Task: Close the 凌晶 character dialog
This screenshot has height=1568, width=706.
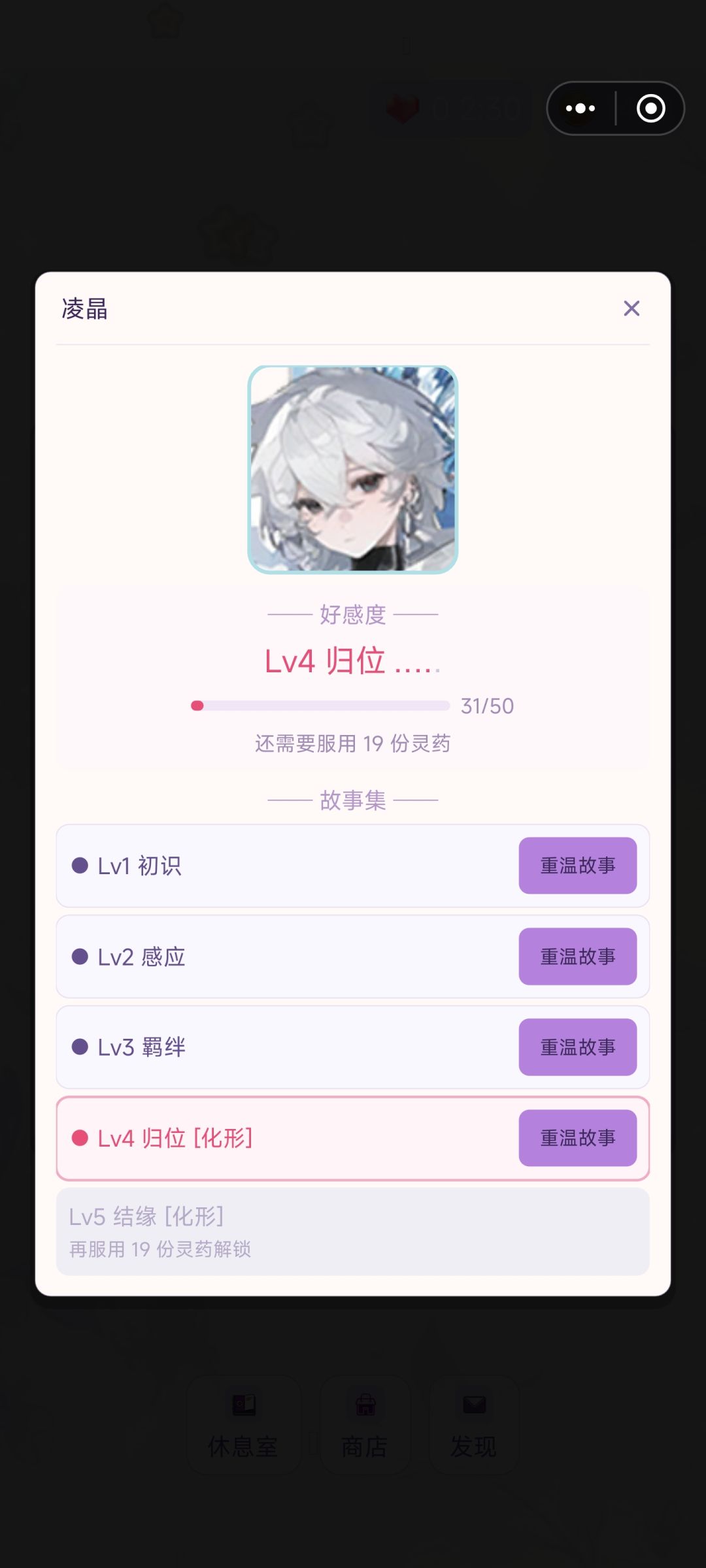Action: [631, 308]
